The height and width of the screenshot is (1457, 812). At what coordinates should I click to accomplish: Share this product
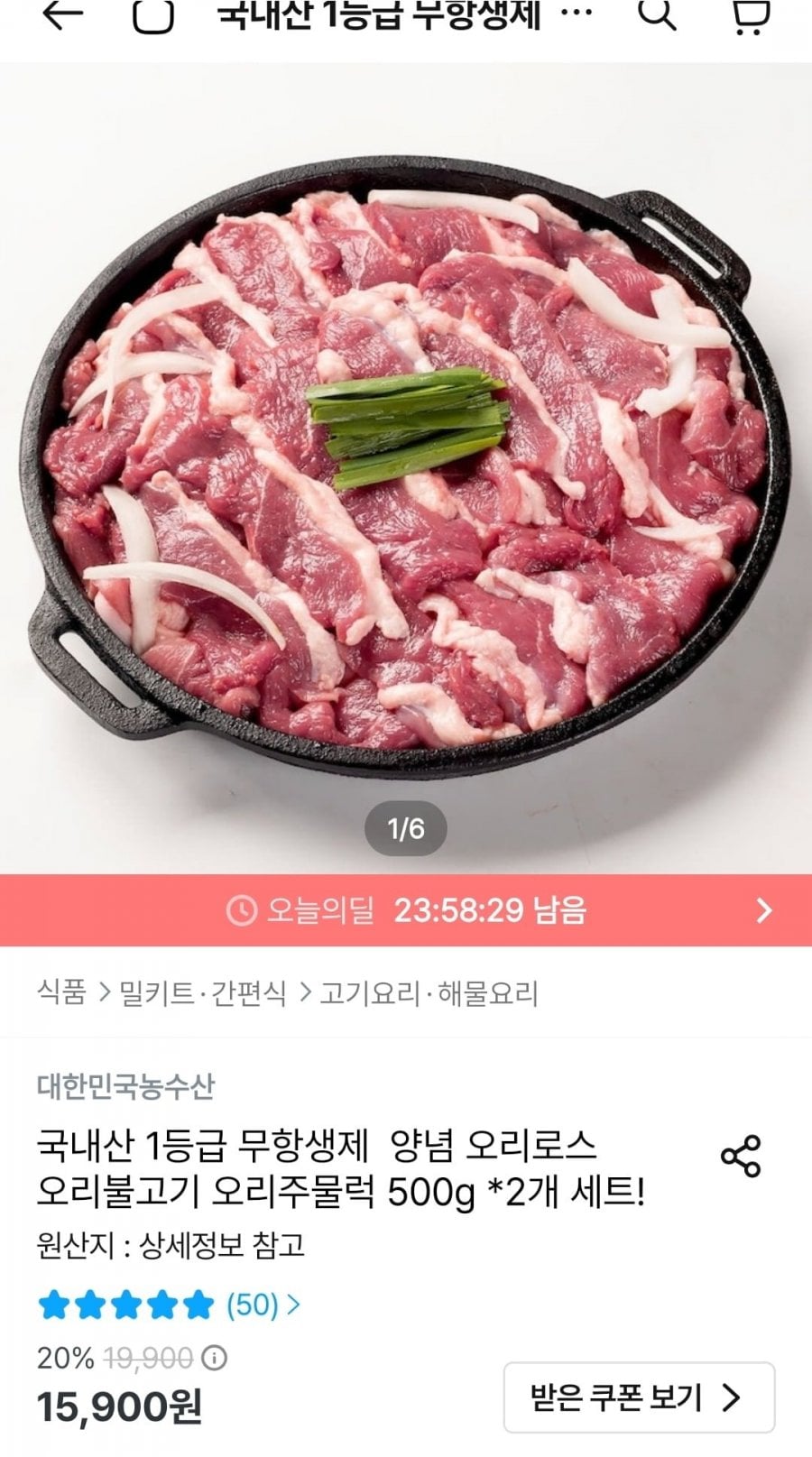(x=741, y=1157)
